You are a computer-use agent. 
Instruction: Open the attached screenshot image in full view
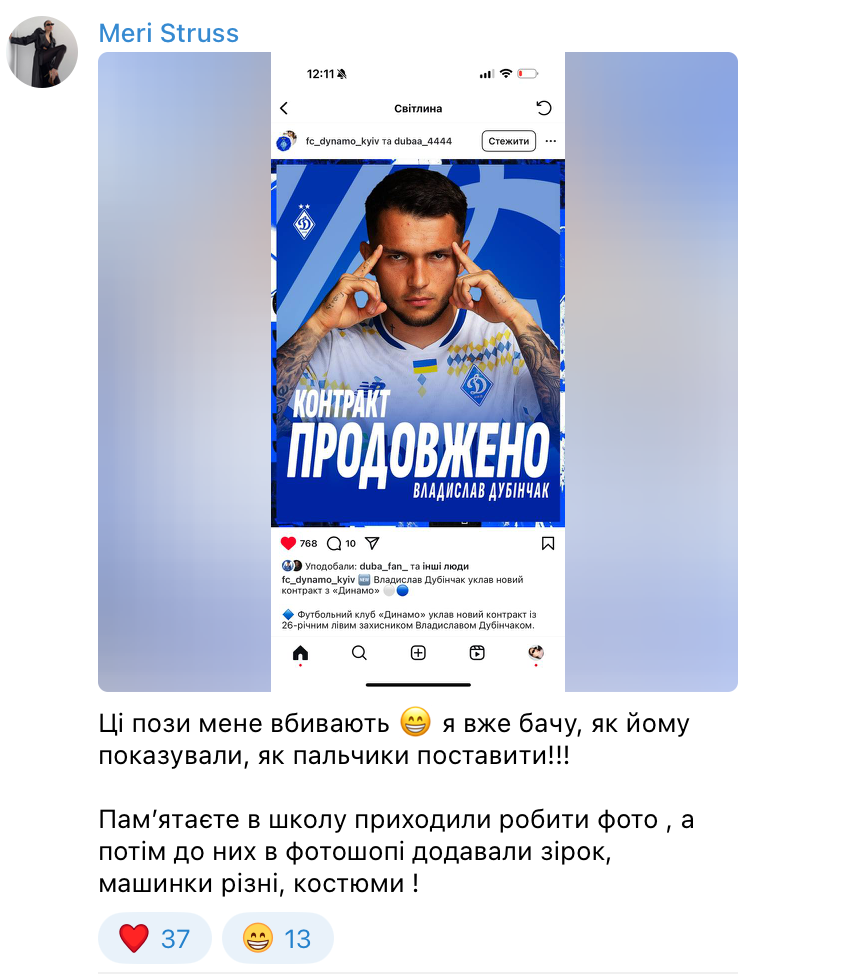click(418, 371)
